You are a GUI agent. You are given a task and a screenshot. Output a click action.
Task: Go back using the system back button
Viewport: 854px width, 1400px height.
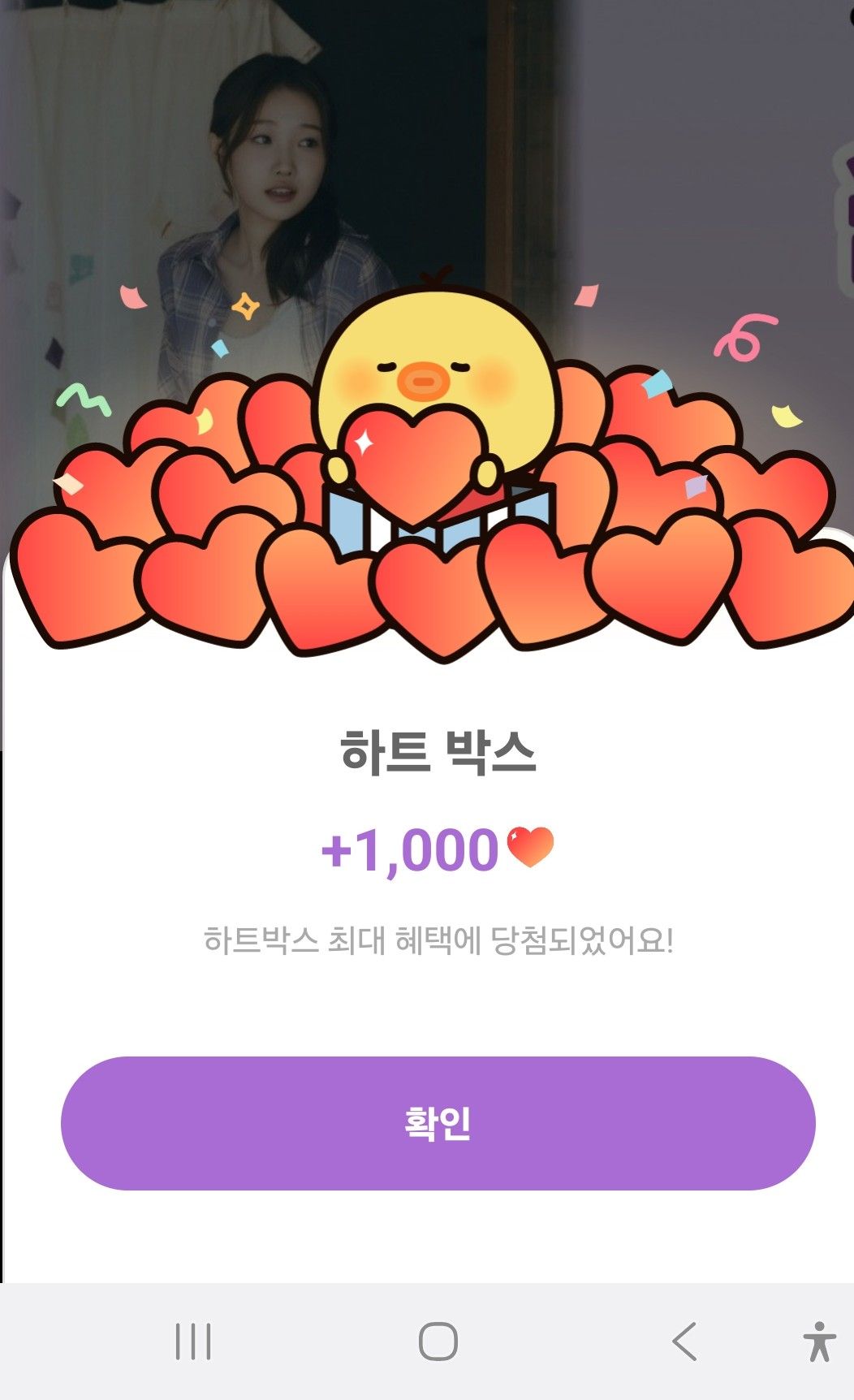point(684,1341)
